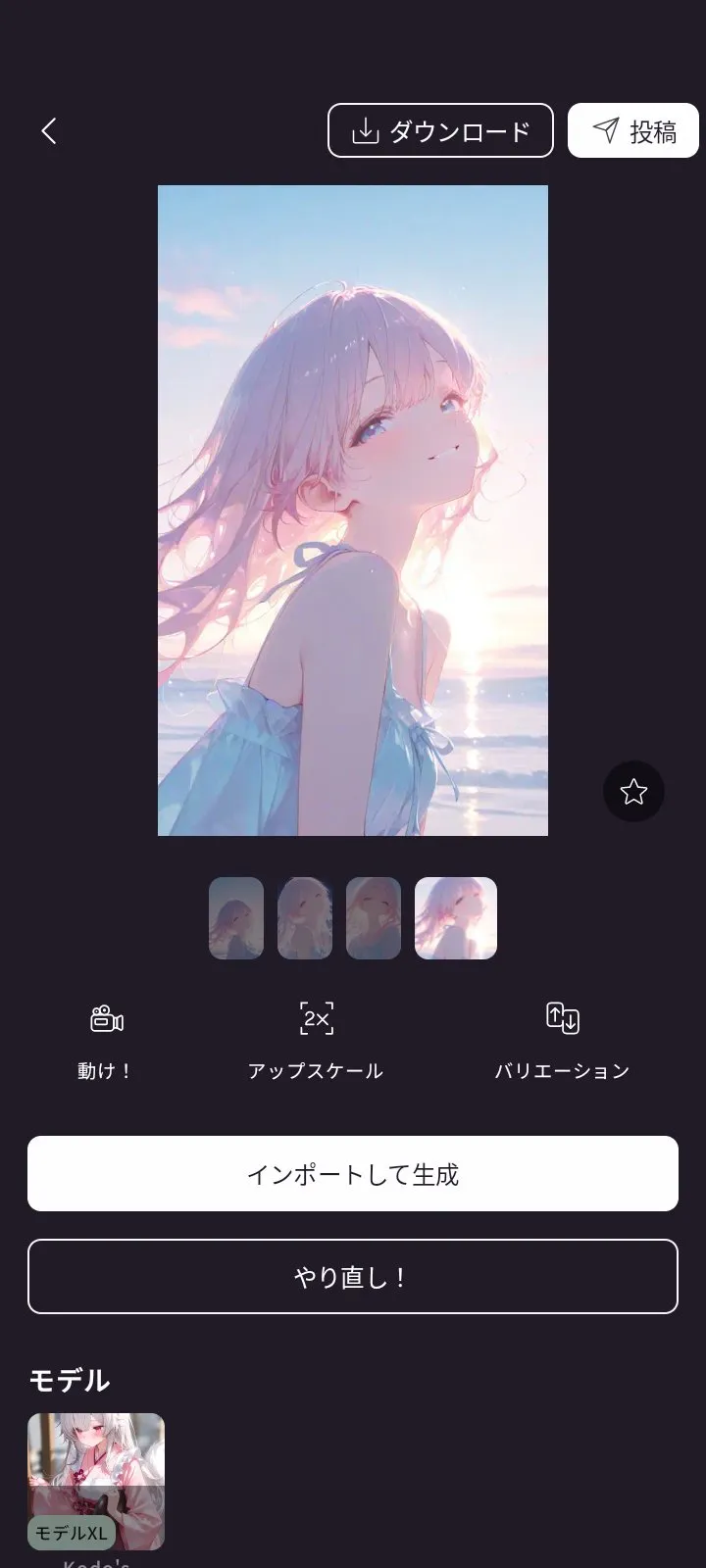The width and height of the screenshot is (706, 1568).
Task: Tap the ダウンロード button
Action: 440,131
